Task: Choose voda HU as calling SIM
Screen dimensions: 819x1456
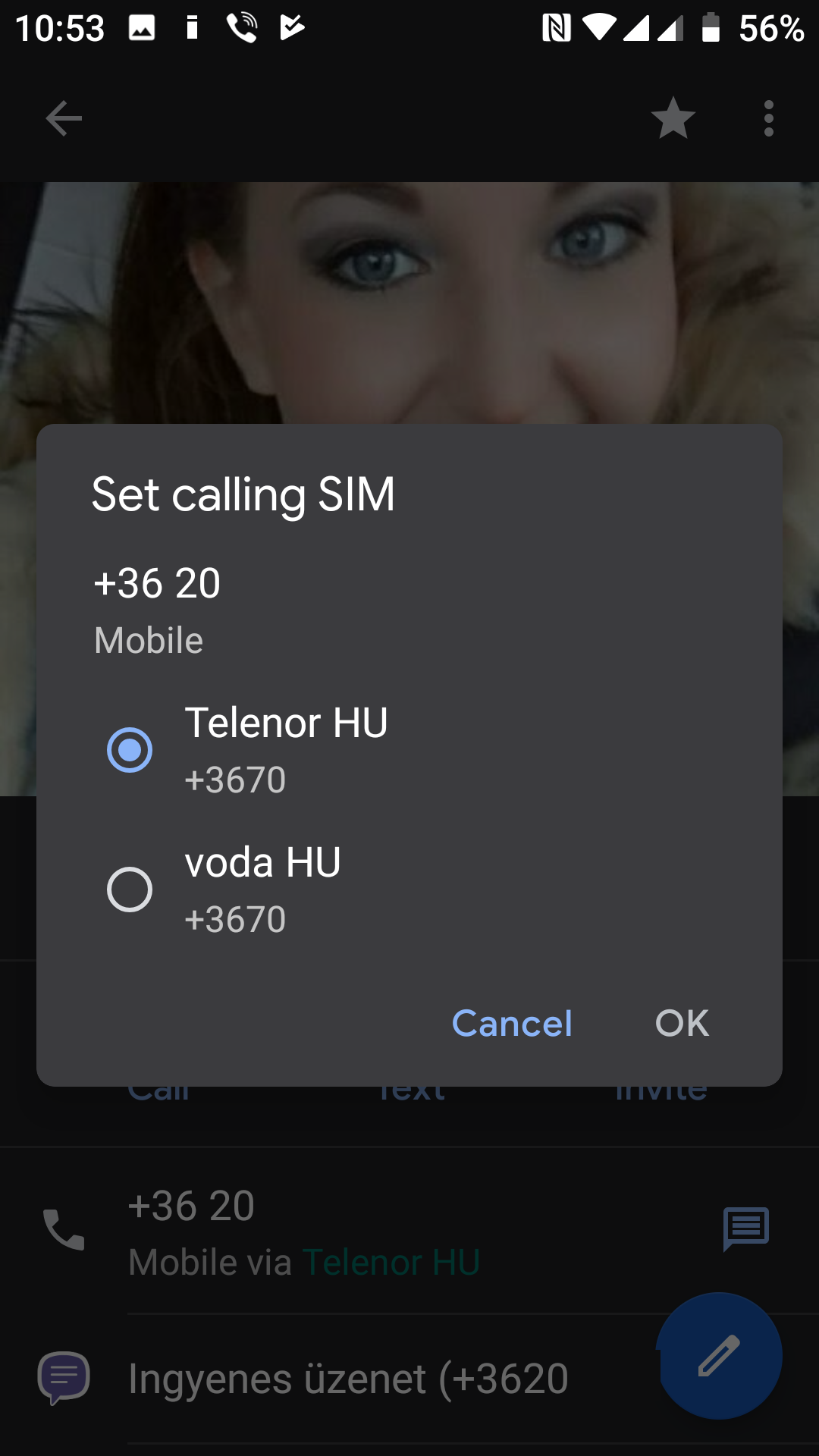Action: [130, 890]
